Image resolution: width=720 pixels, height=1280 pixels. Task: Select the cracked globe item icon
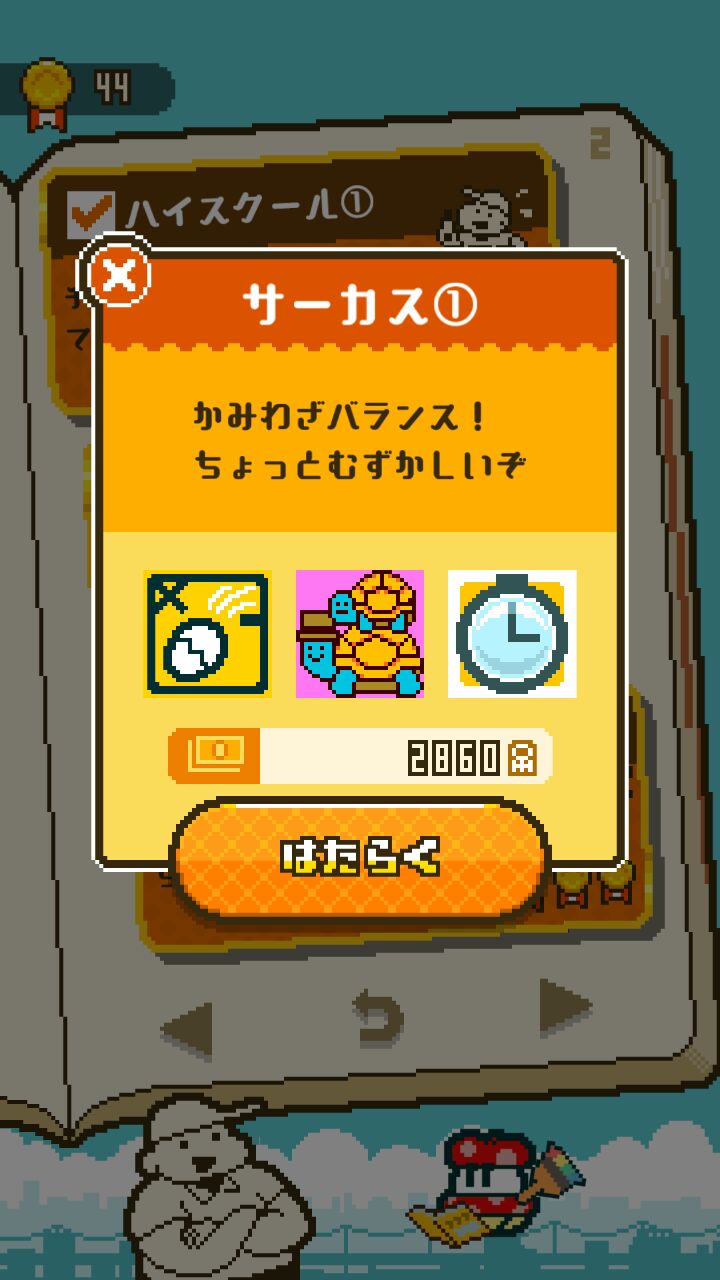point(208,634)
